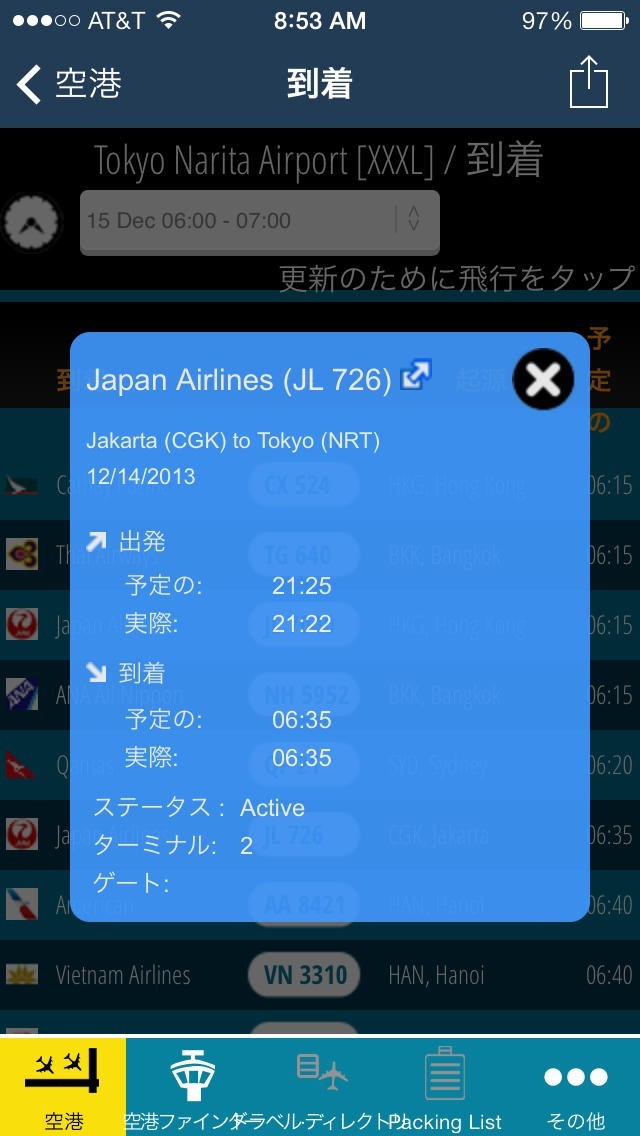Open the 15 Dec 06:00 - 07:00 time picker
The width and height of the screenshot is (640, 1136).
(260, 221)
